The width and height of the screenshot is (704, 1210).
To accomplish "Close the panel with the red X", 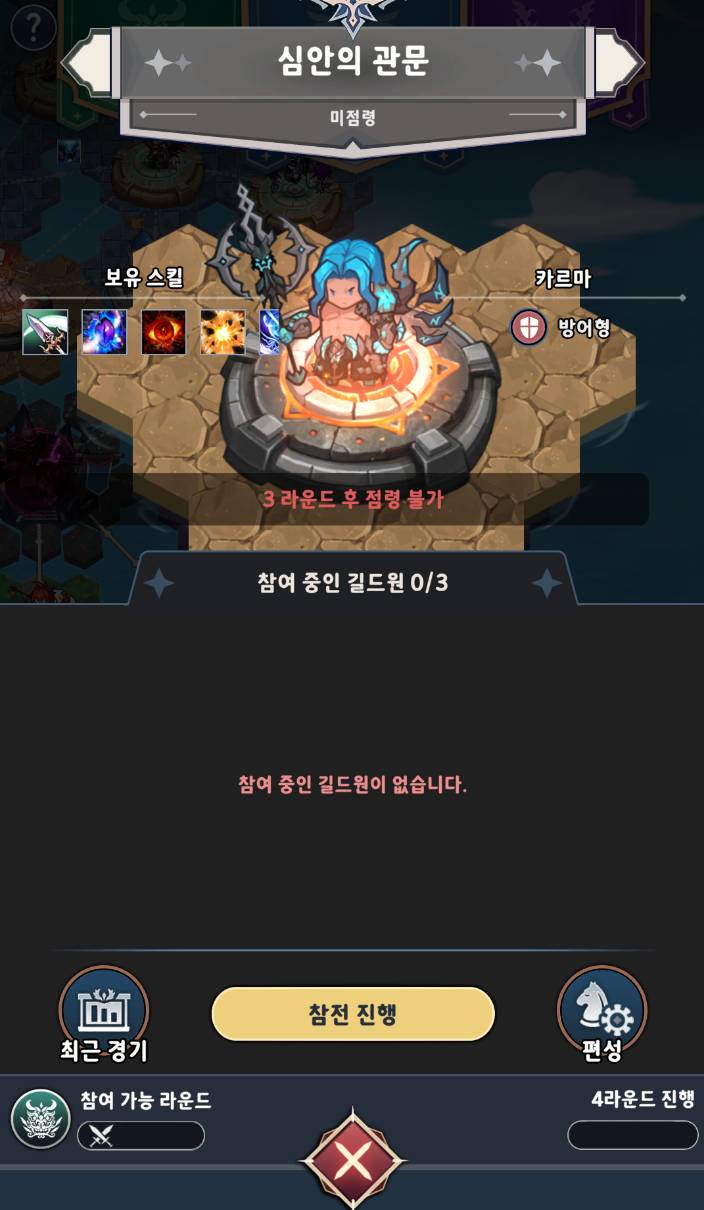I will point(353,1160).
